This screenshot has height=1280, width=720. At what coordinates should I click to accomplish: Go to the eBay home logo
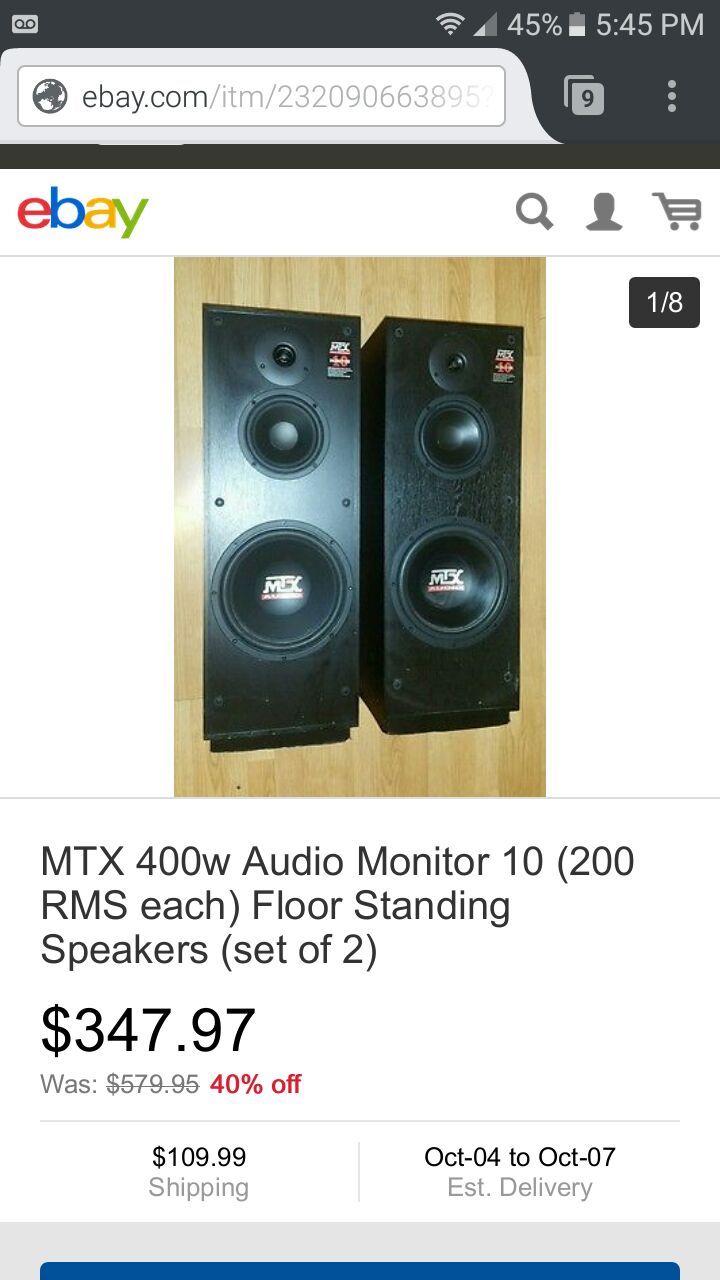(83, 212)
